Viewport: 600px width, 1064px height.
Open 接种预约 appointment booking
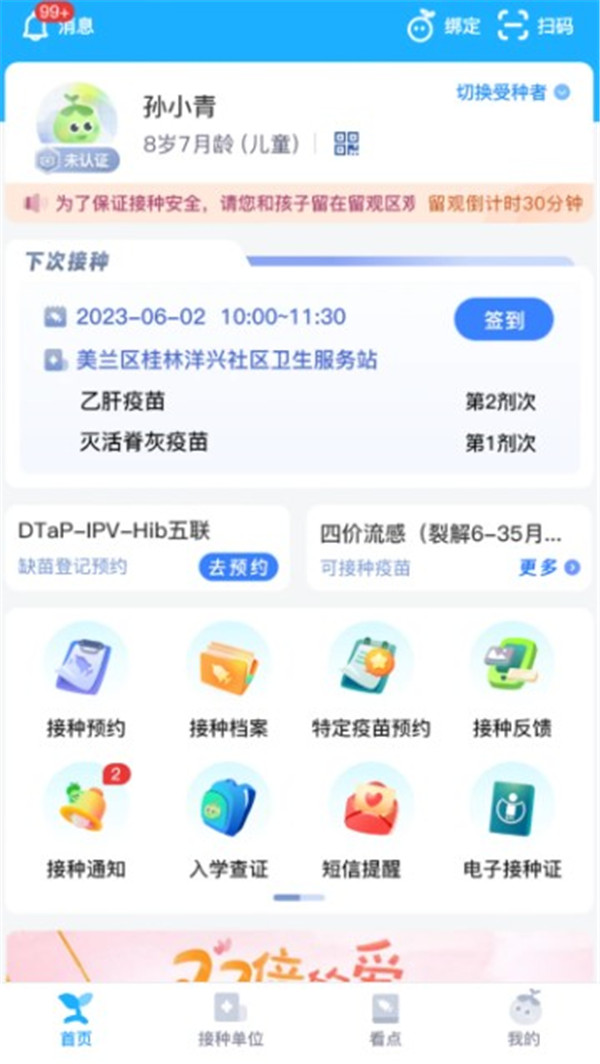click(x=86, y=680)
